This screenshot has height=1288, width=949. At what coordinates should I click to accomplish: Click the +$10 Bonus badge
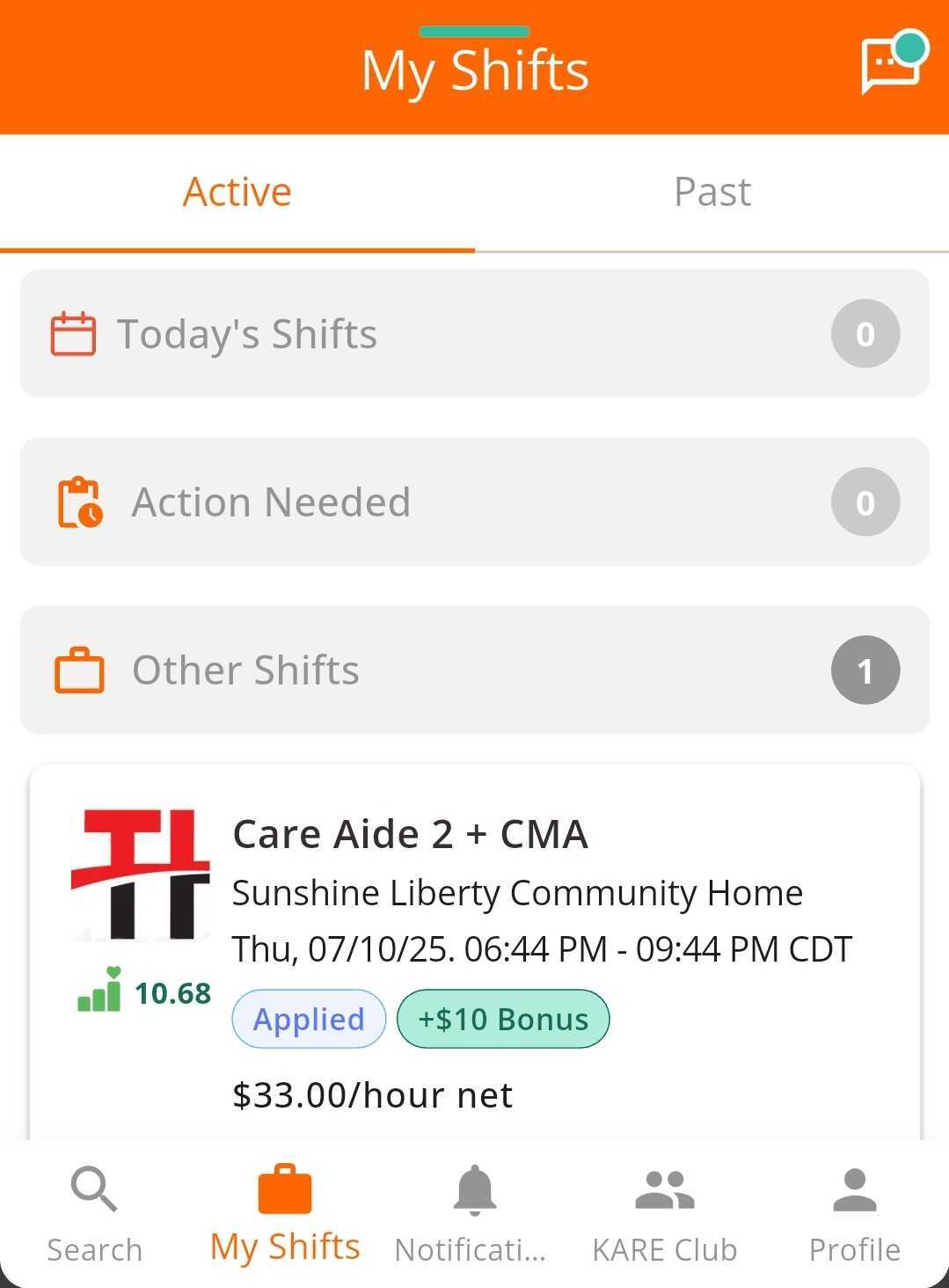point(502,1019)
